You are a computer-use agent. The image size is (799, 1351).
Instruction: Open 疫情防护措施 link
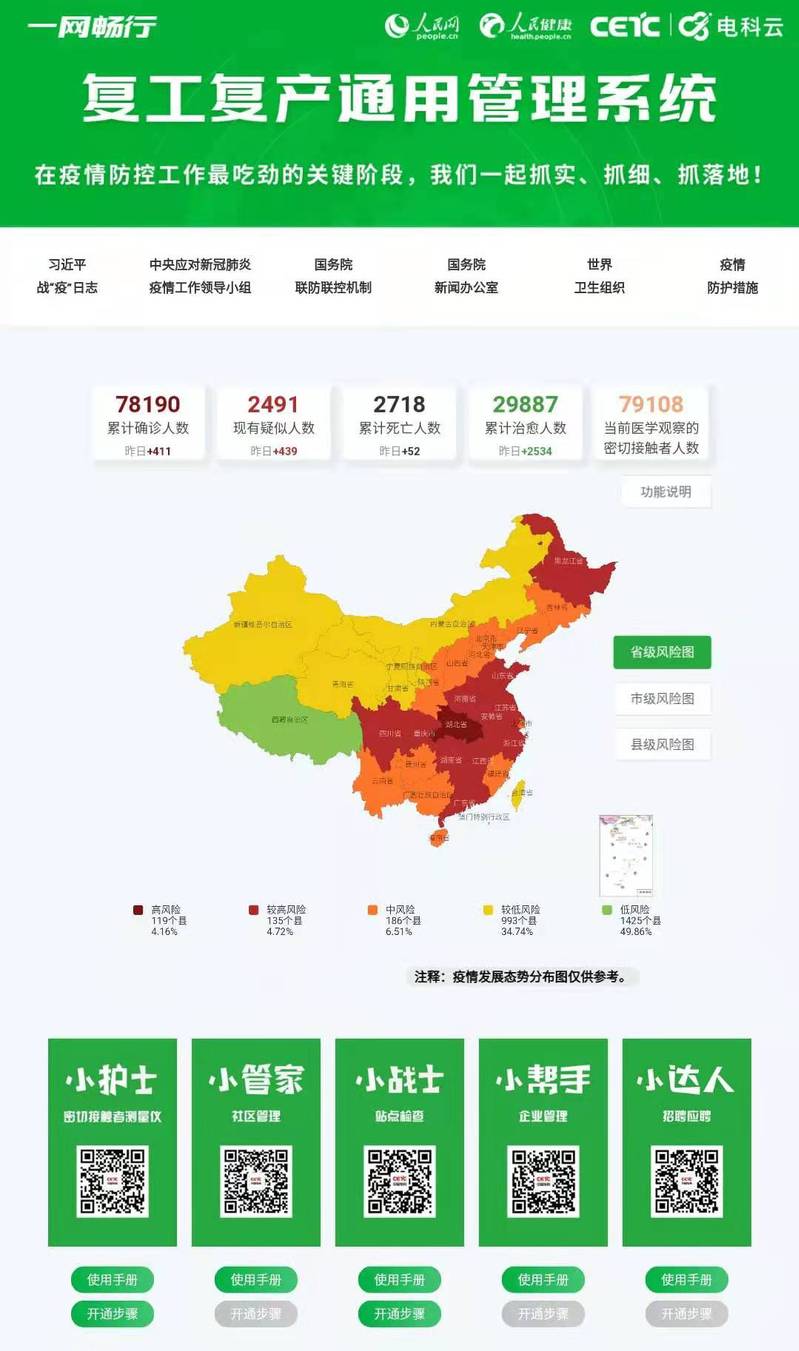732,276
